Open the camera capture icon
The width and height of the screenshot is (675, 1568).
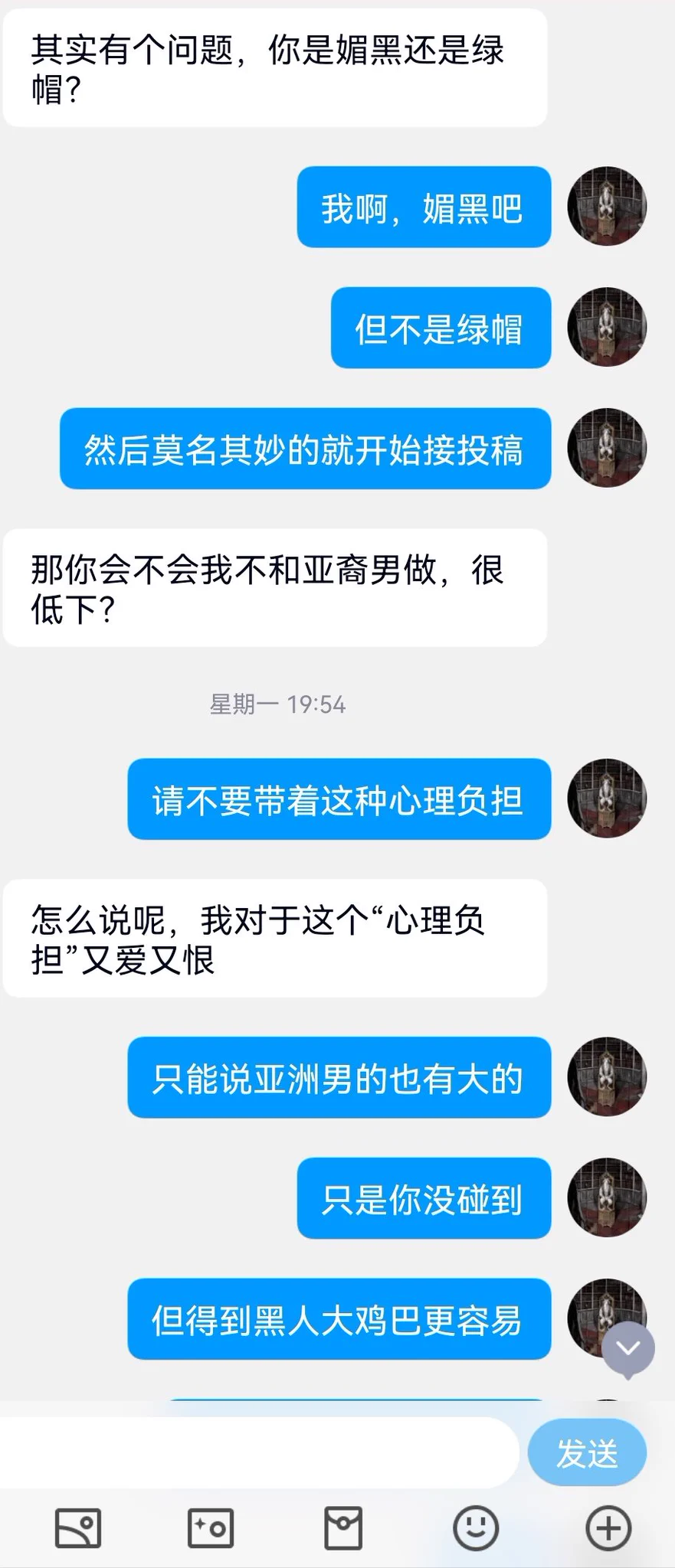pos(211,1528)
